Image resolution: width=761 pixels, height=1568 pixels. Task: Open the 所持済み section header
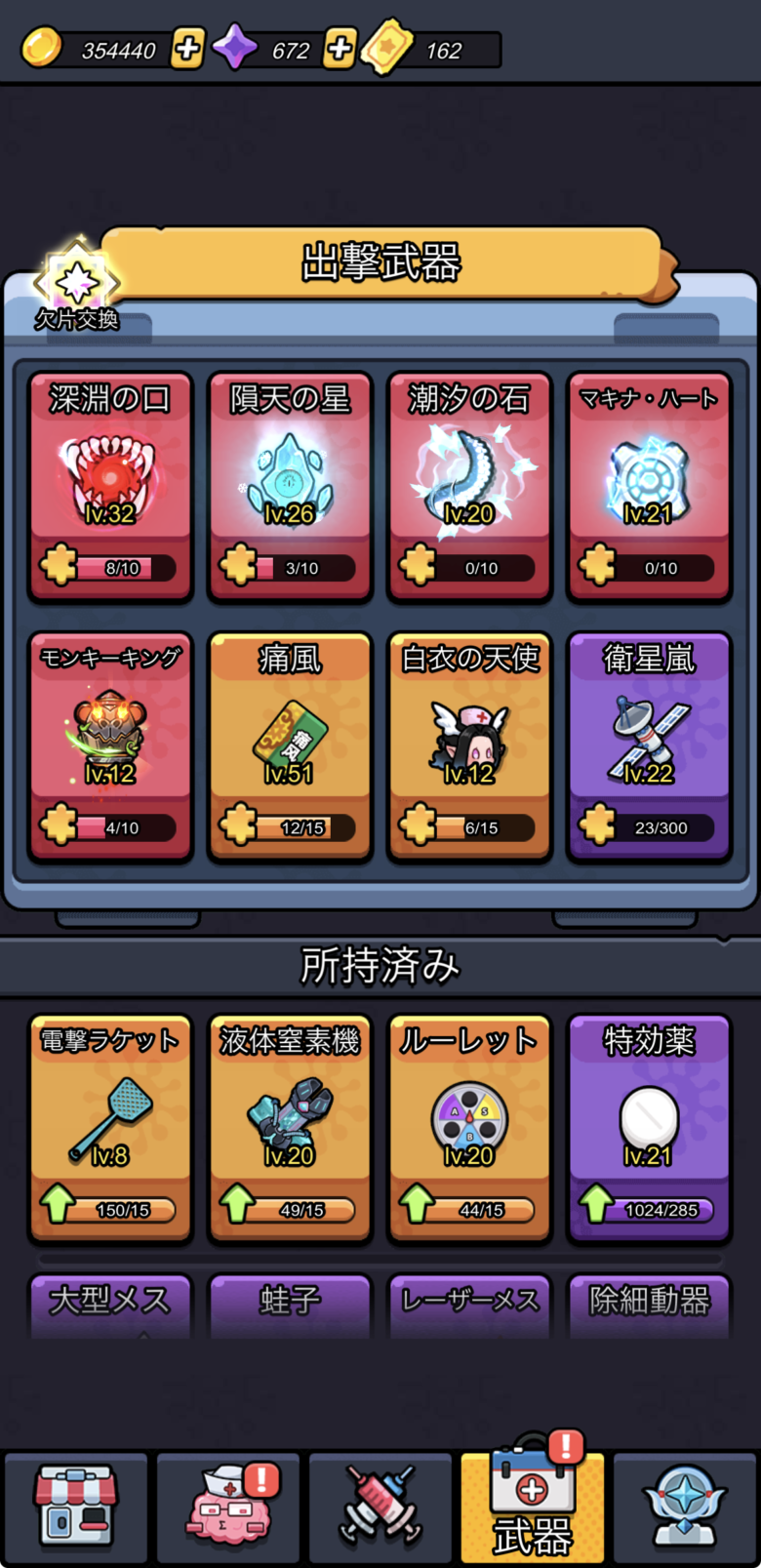pyautogui.click(x=380, y=961)
